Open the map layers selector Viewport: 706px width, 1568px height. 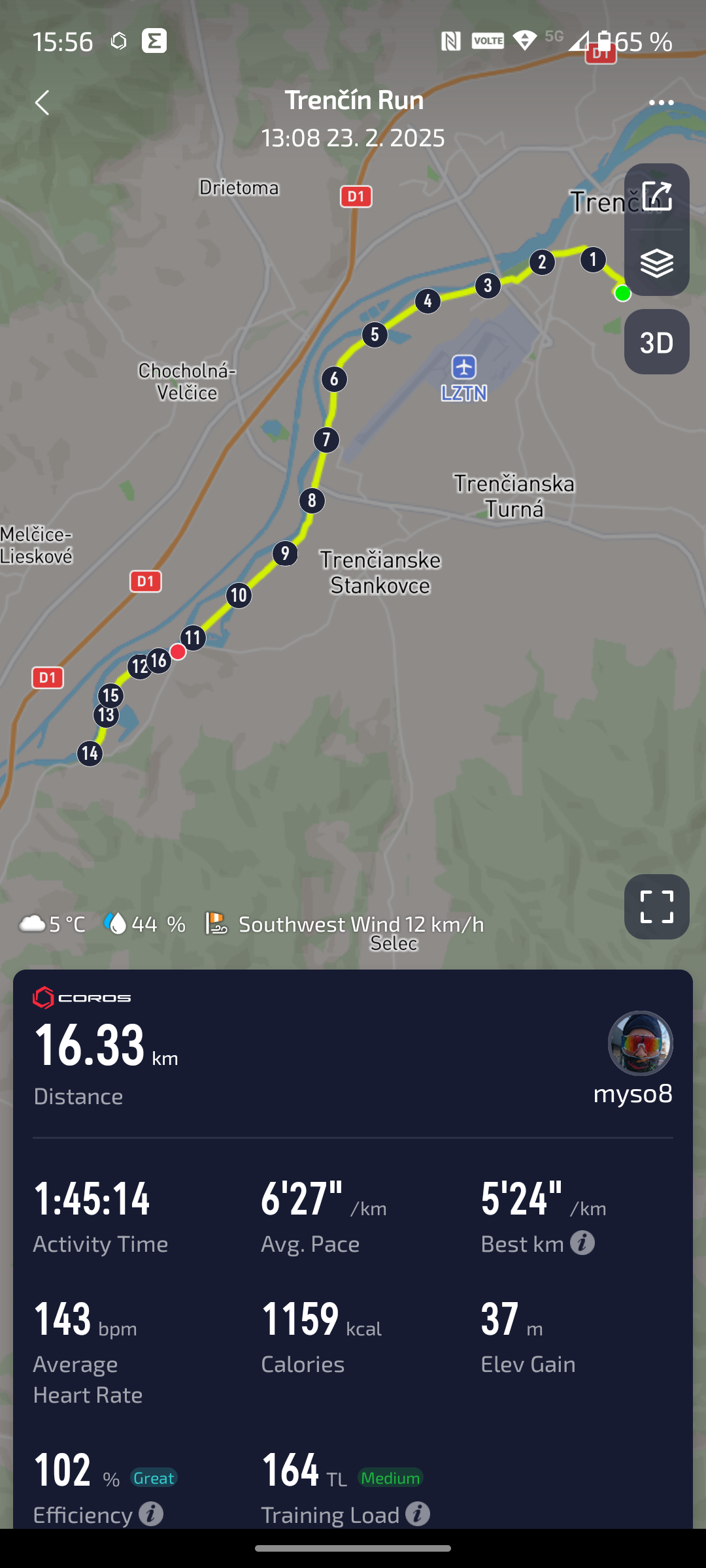tap(657, 263)
